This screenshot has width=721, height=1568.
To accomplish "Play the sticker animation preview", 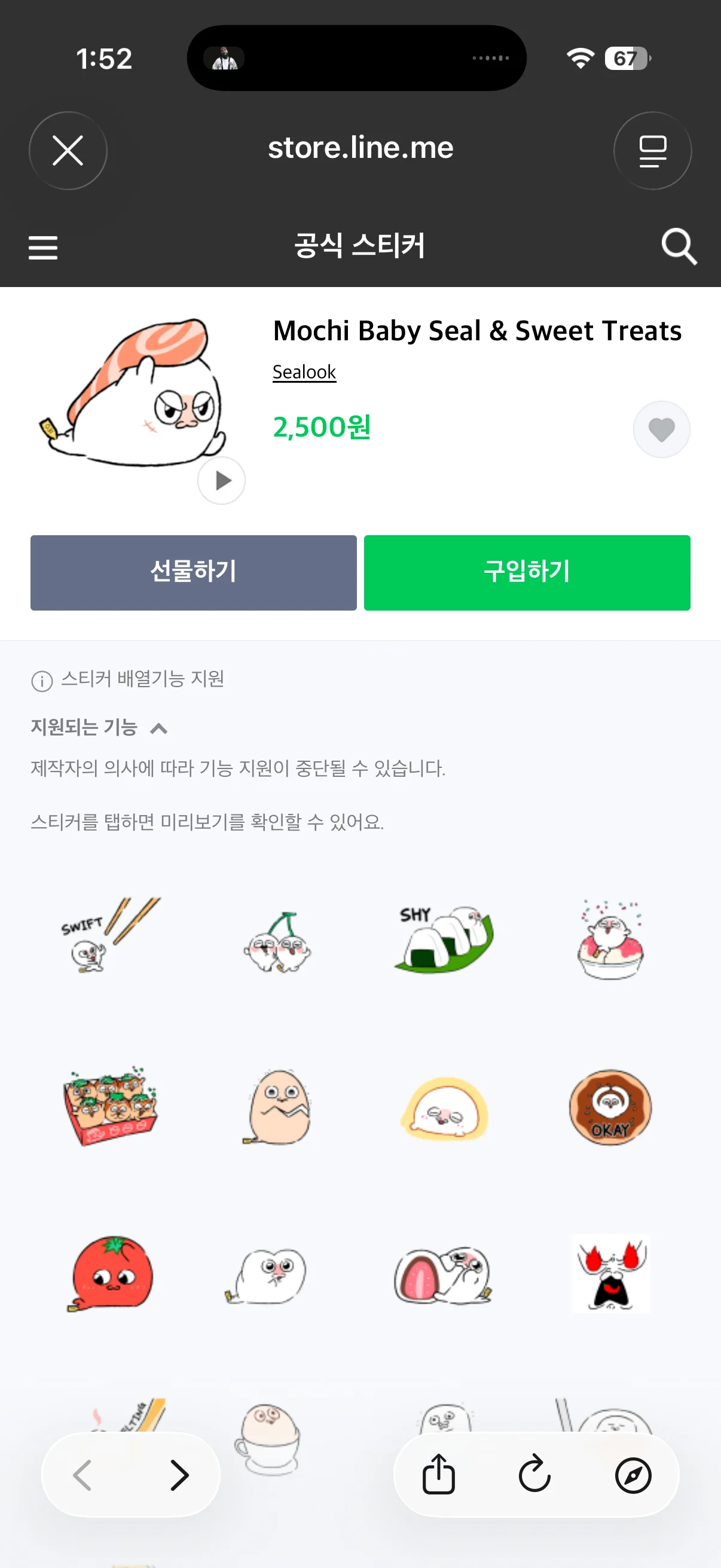I will click(221, 480).
